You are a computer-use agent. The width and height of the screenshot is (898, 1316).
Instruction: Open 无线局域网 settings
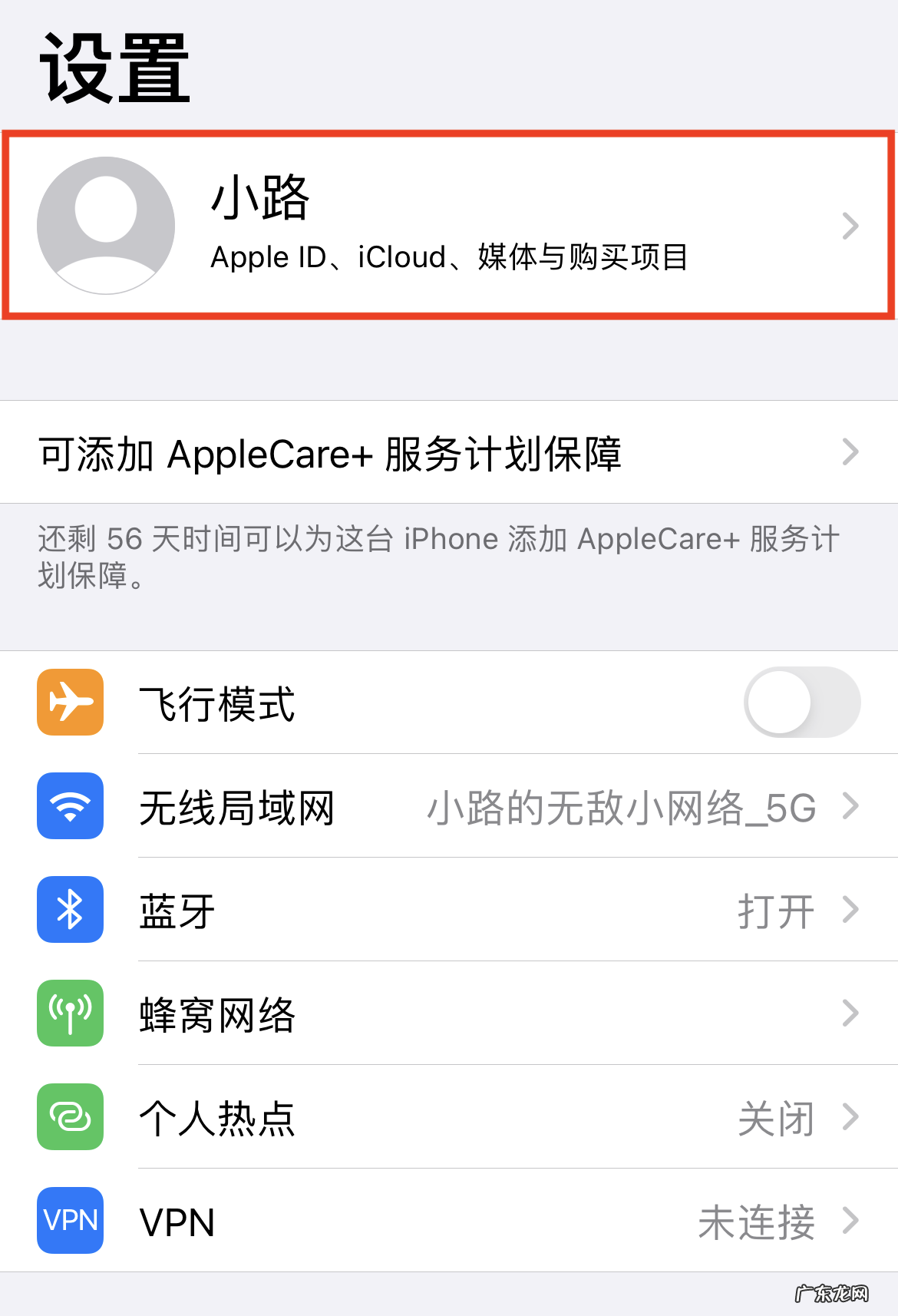pos(449,807)
